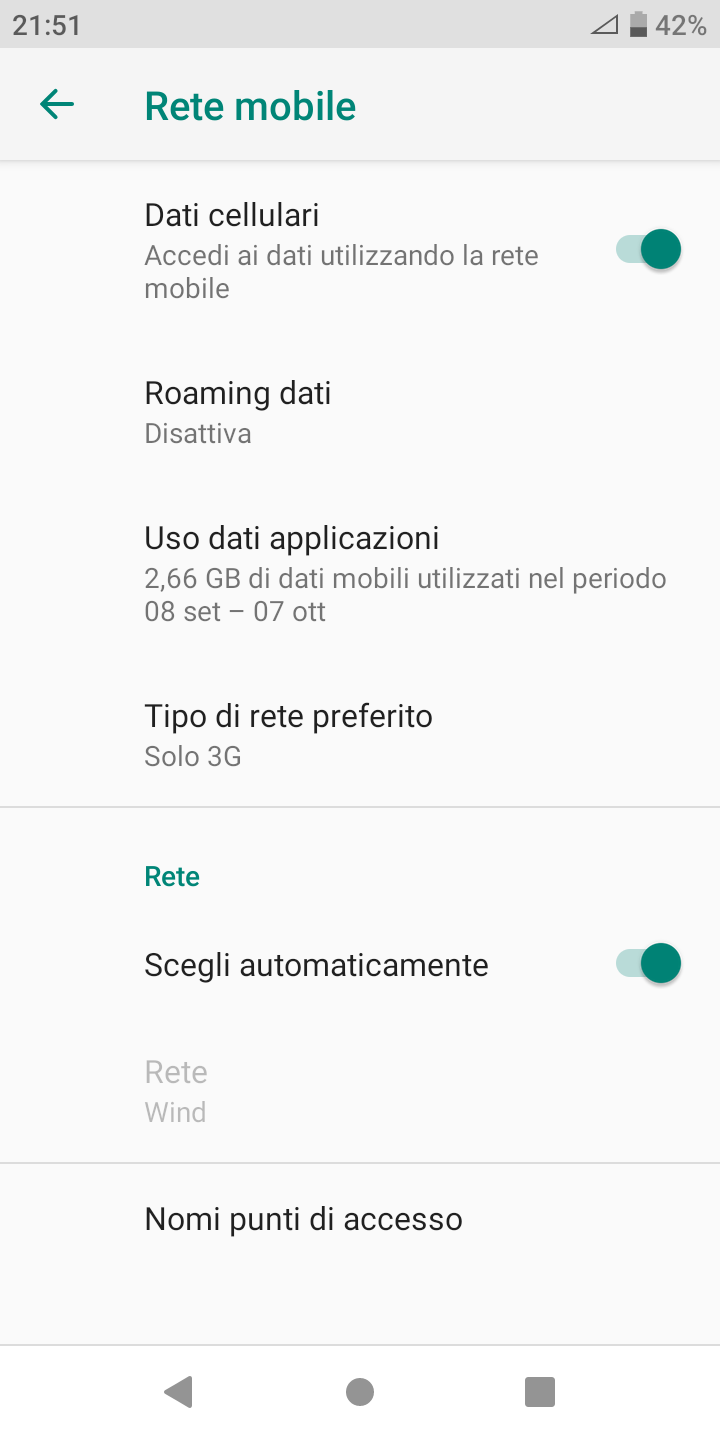Image resolution: width=720 pixels, height=1440 pixels.
Task: Disable the Scegli automaticamente switch
Action: (648, 964)
